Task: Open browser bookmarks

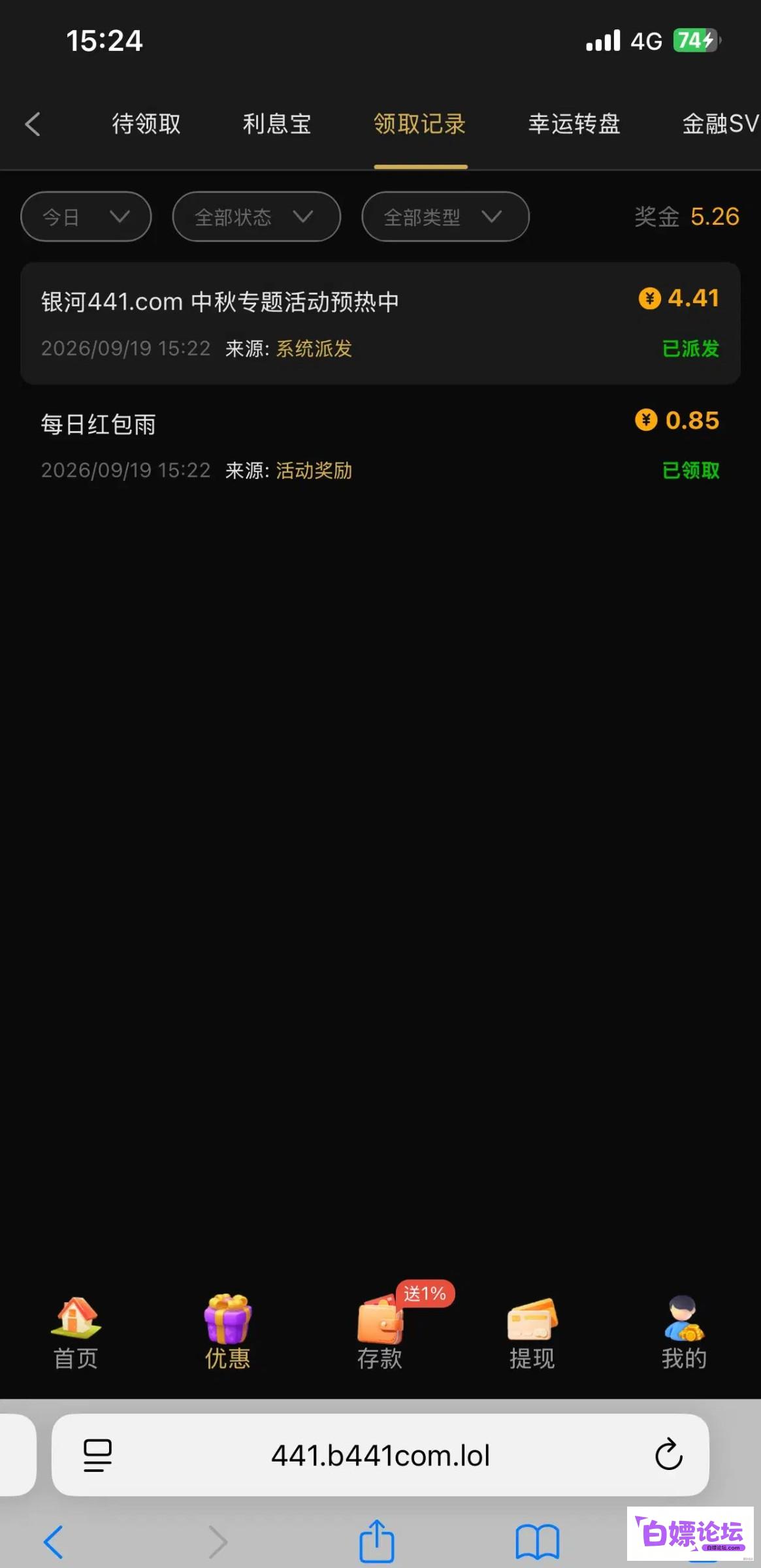Action: tap(537, 1543)
